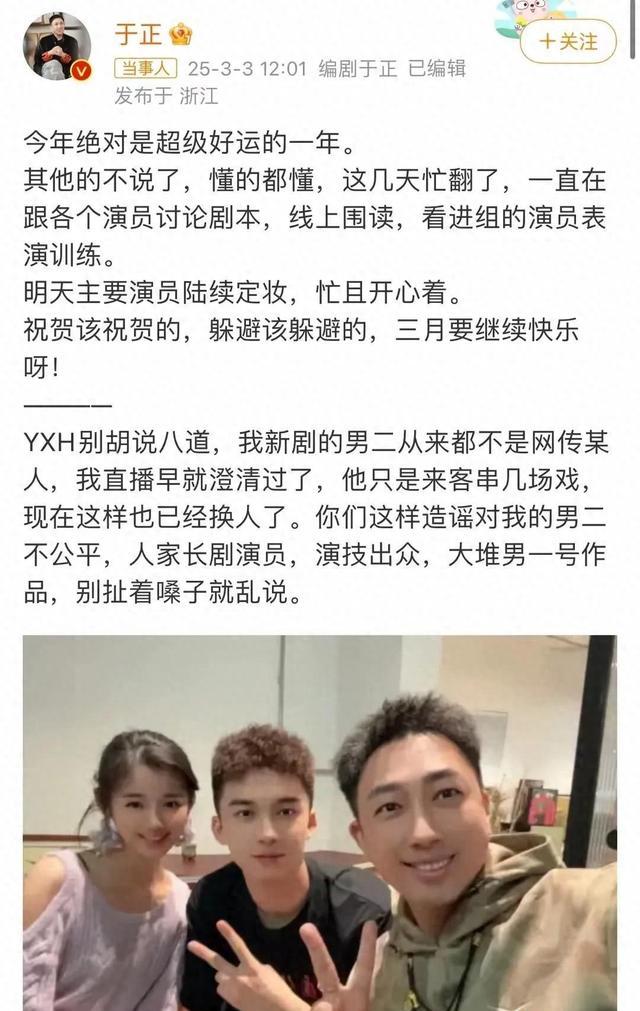The image size is (640, 1011).
Task: View the attached group selfie photo
Action: [x=319, y=822]
